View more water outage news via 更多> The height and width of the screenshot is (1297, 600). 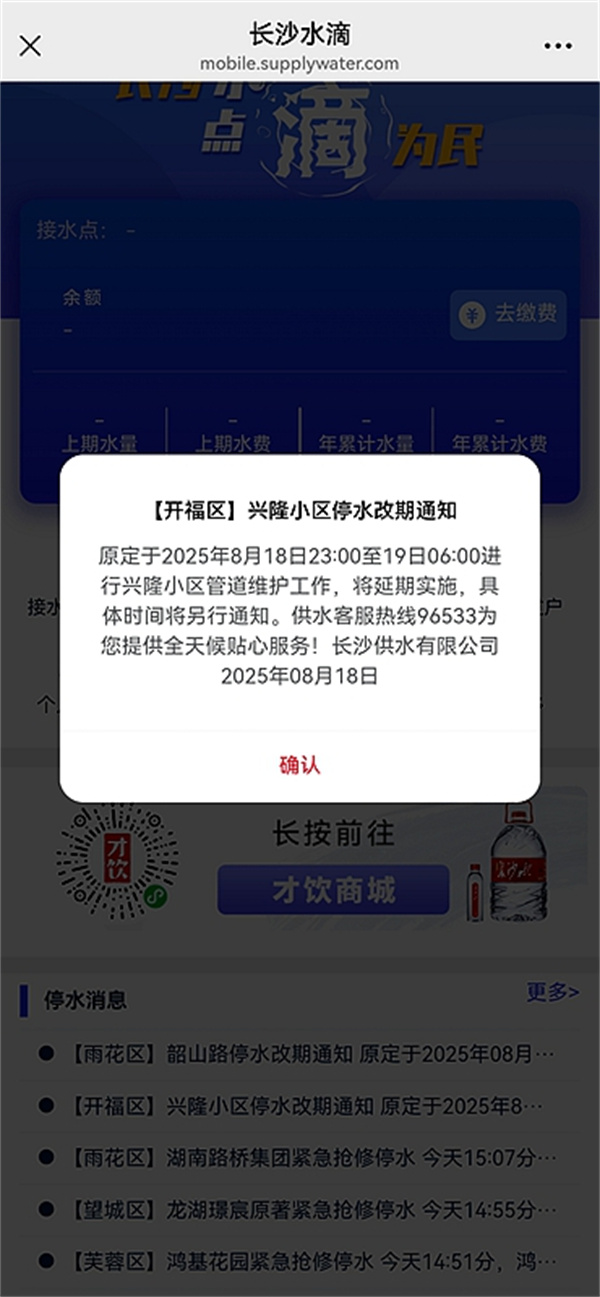click(x=552, y=992)
